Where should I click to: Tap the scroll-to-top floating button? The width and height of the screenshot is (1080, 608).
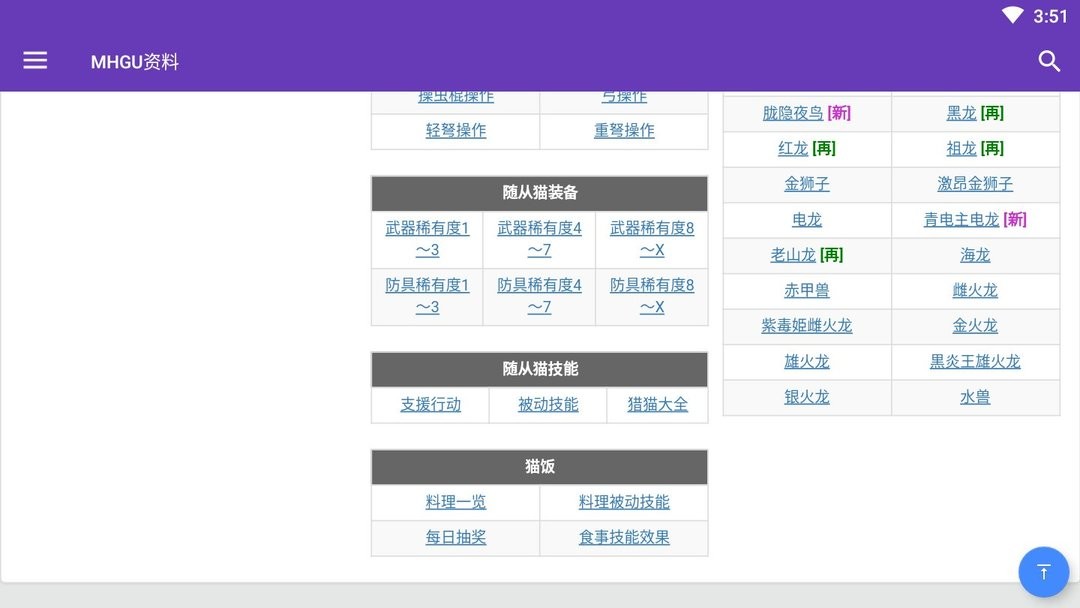click(x=1043, y=572)
